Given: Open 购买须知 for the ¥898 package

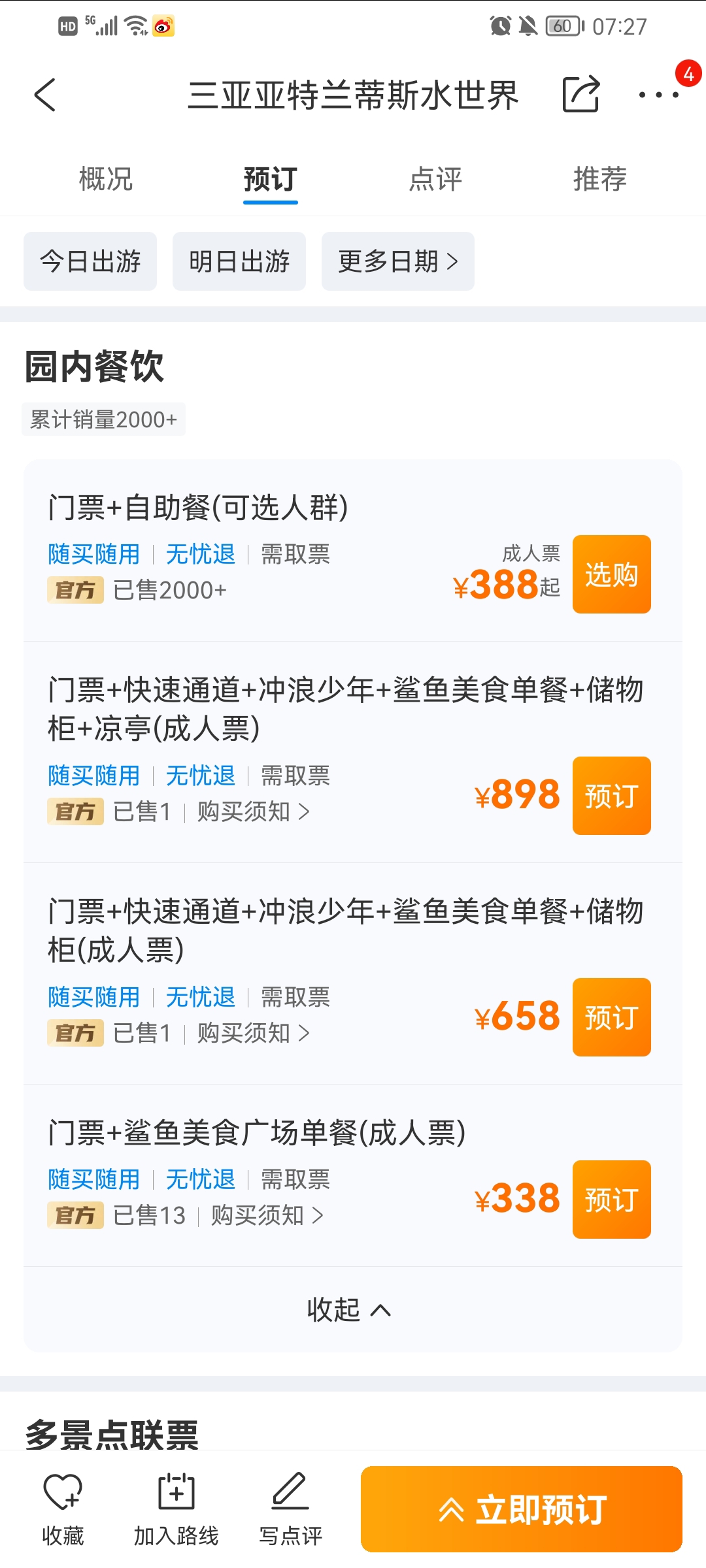Looking at the screenshot, I should point(254,812).
